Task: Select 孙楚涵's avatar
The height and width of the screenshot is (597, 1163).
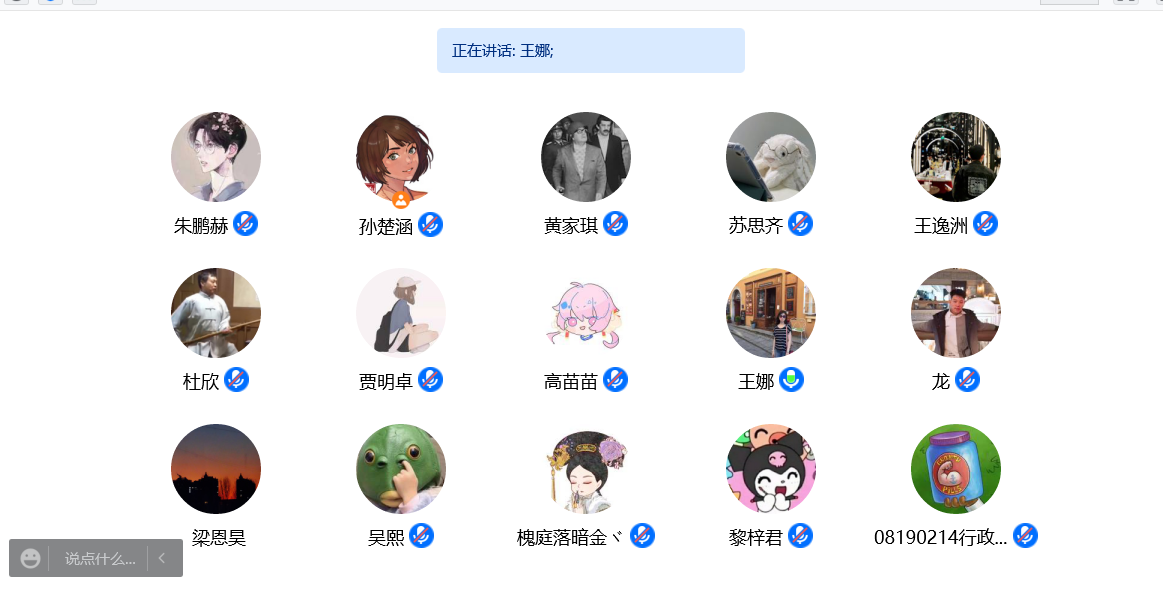Action: [401, 157]
